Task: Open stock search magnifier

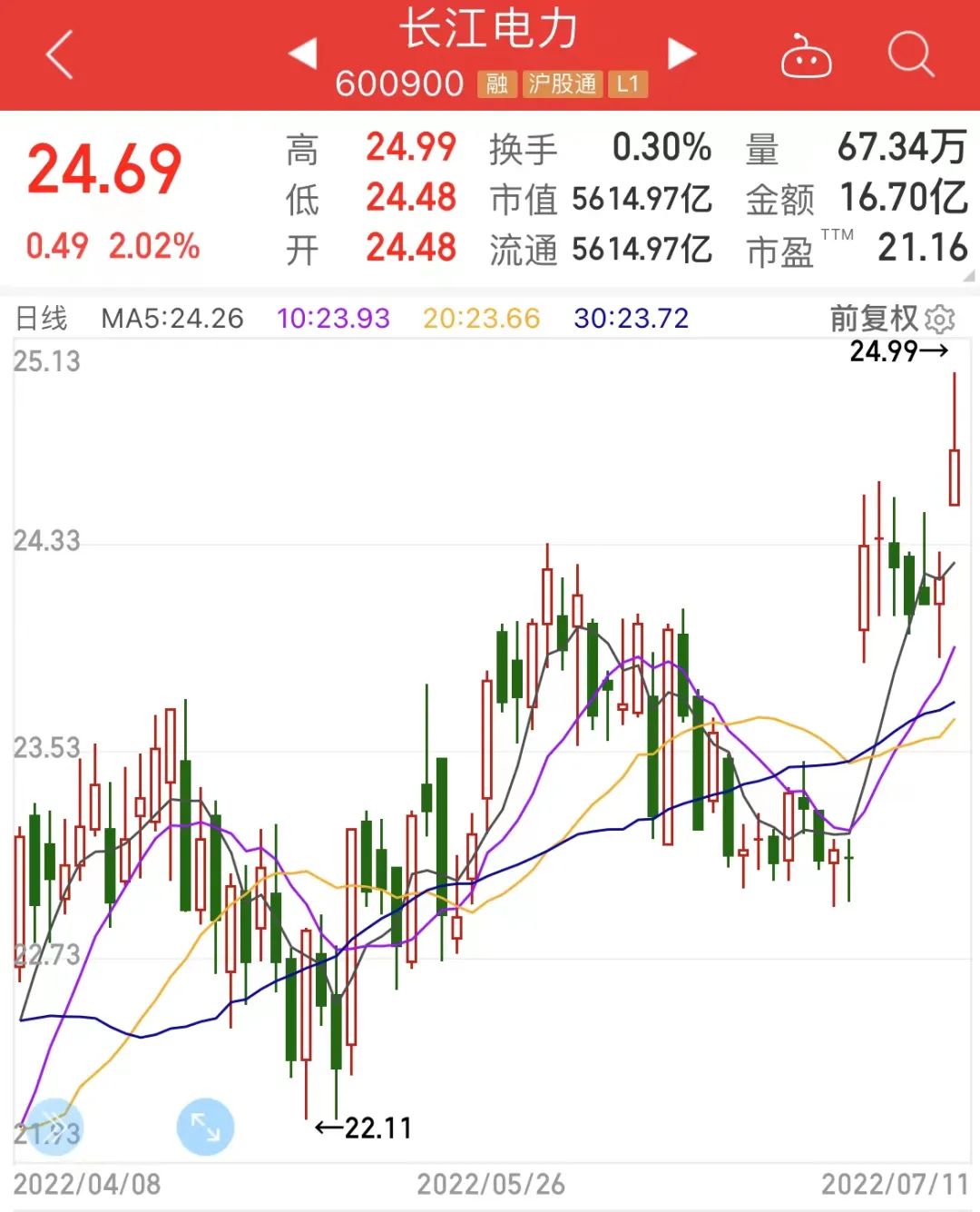Action: point(910,54)
